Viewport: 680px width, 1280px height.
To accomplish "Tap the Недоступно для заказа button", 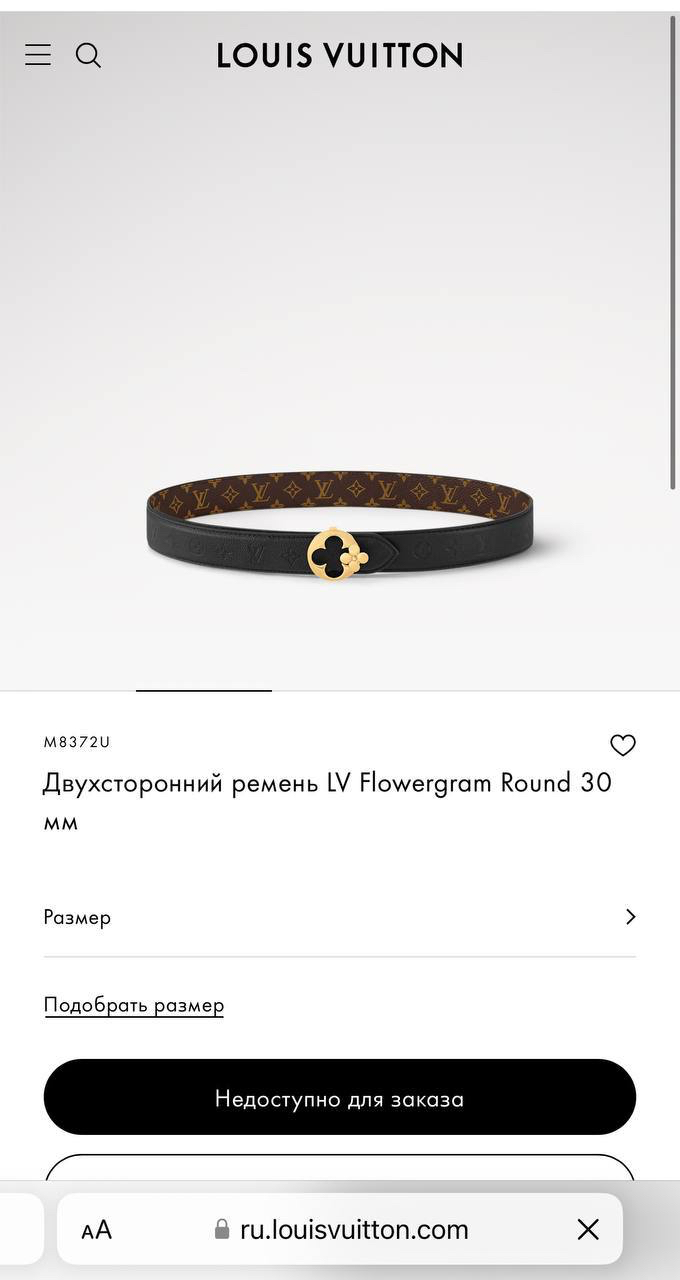I will click(340, 1097).
